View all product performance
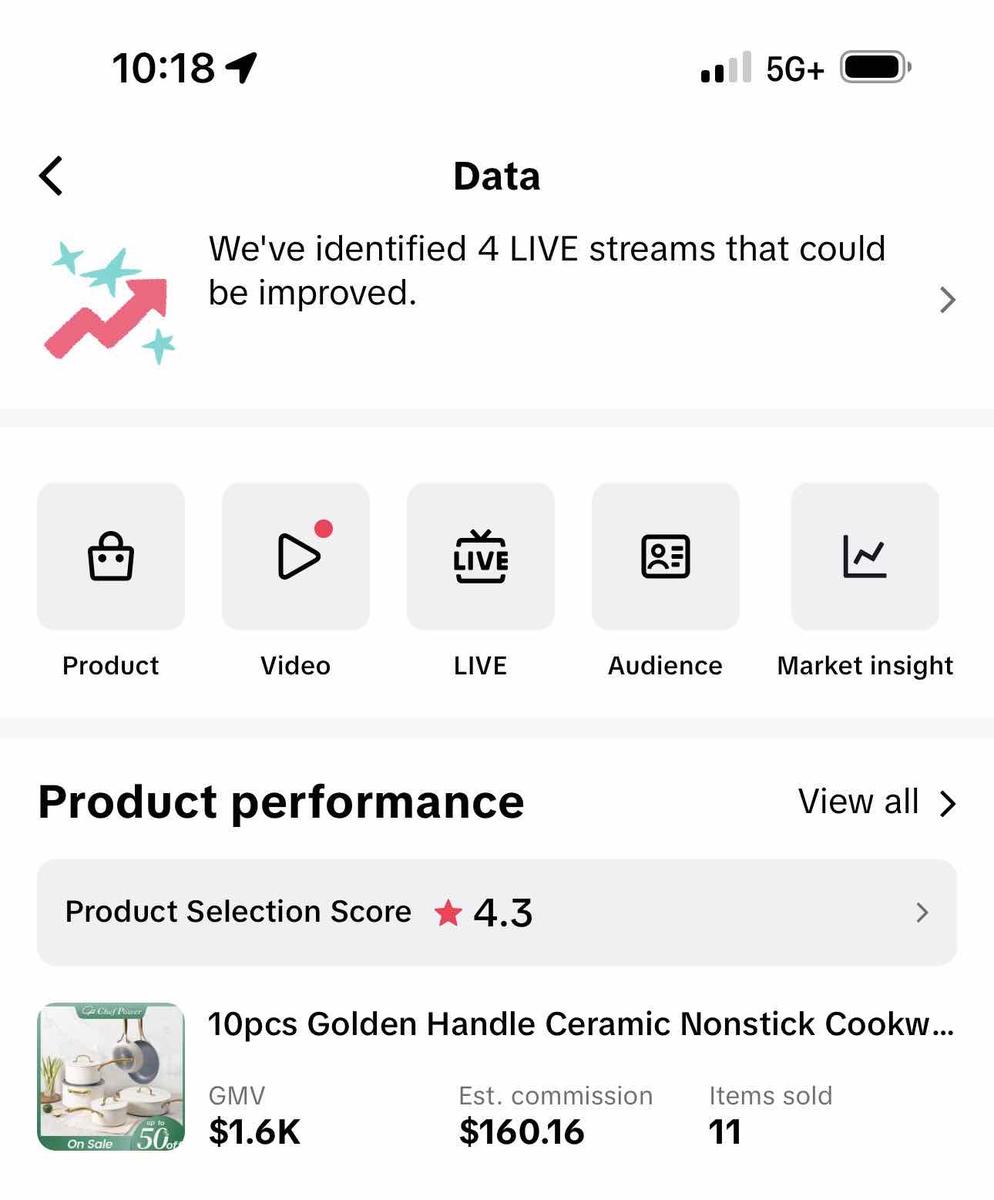 pos(877,802)
